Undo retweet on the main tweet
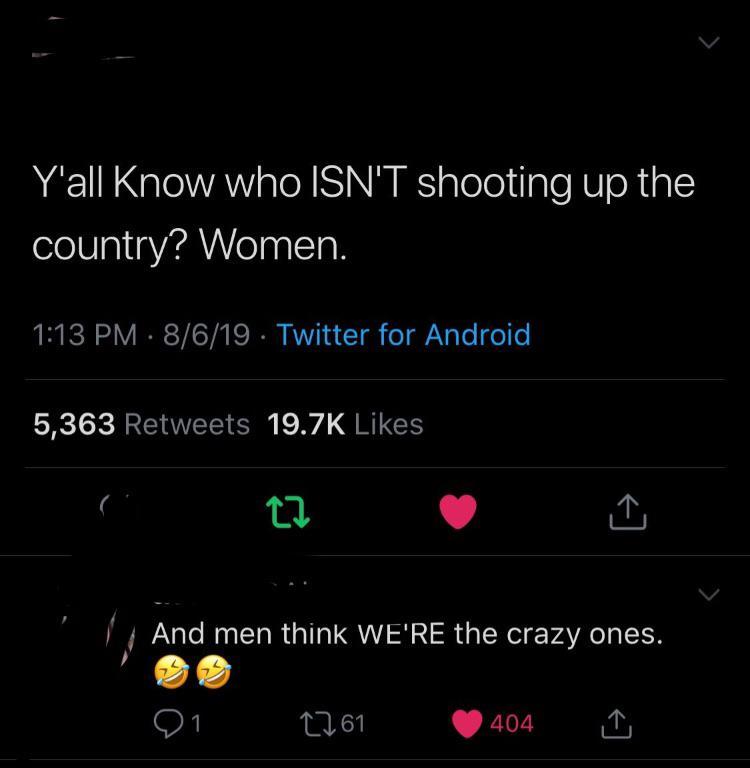750x768 pixels. 287,512
